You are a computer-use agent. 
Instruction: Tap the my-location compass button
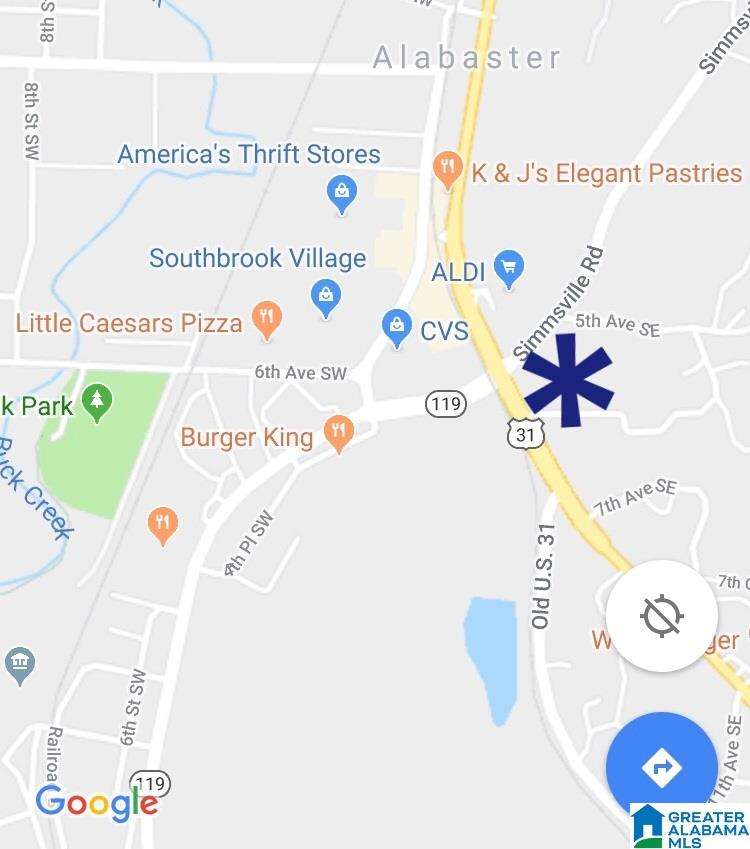click(x=661, y=615)
